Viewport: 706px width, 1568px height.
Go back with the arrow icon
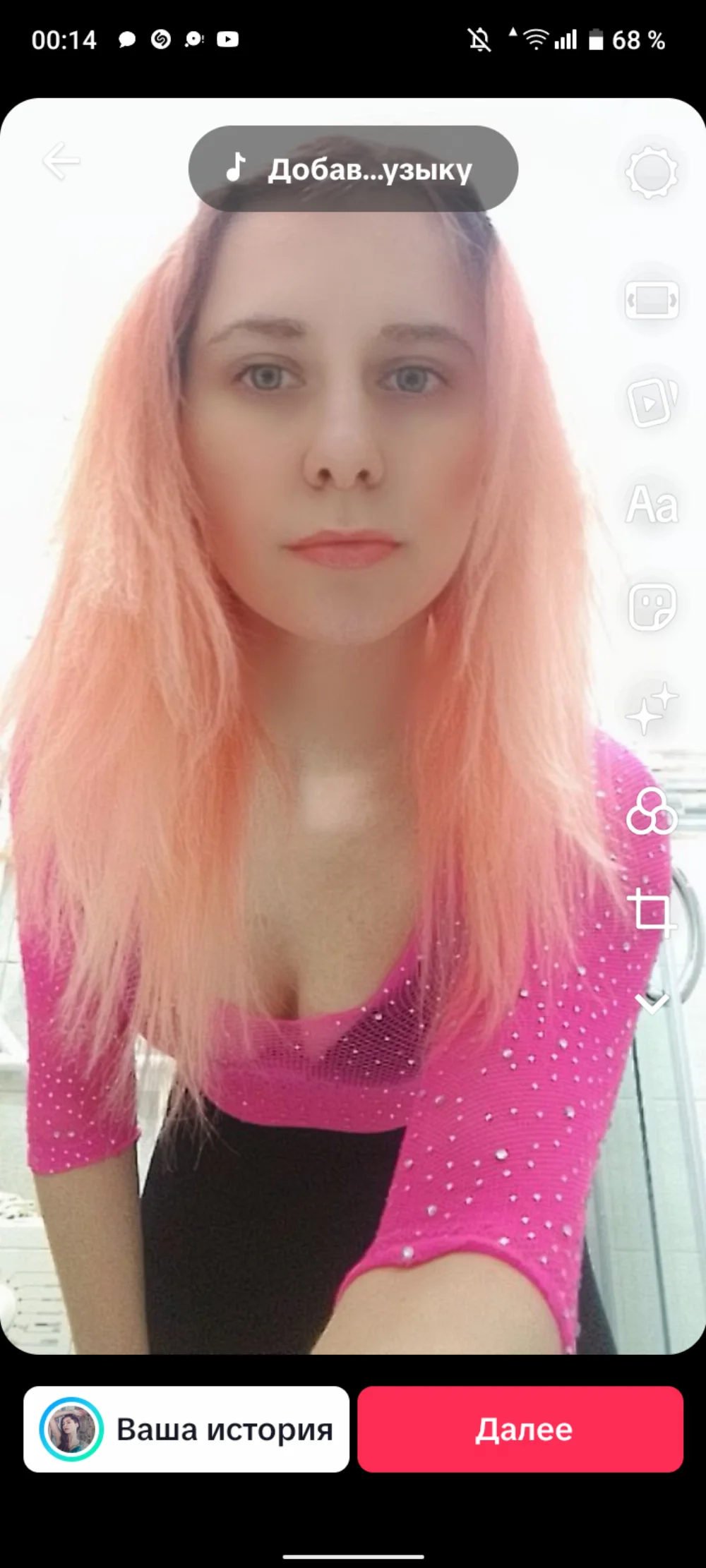[61, 161]
